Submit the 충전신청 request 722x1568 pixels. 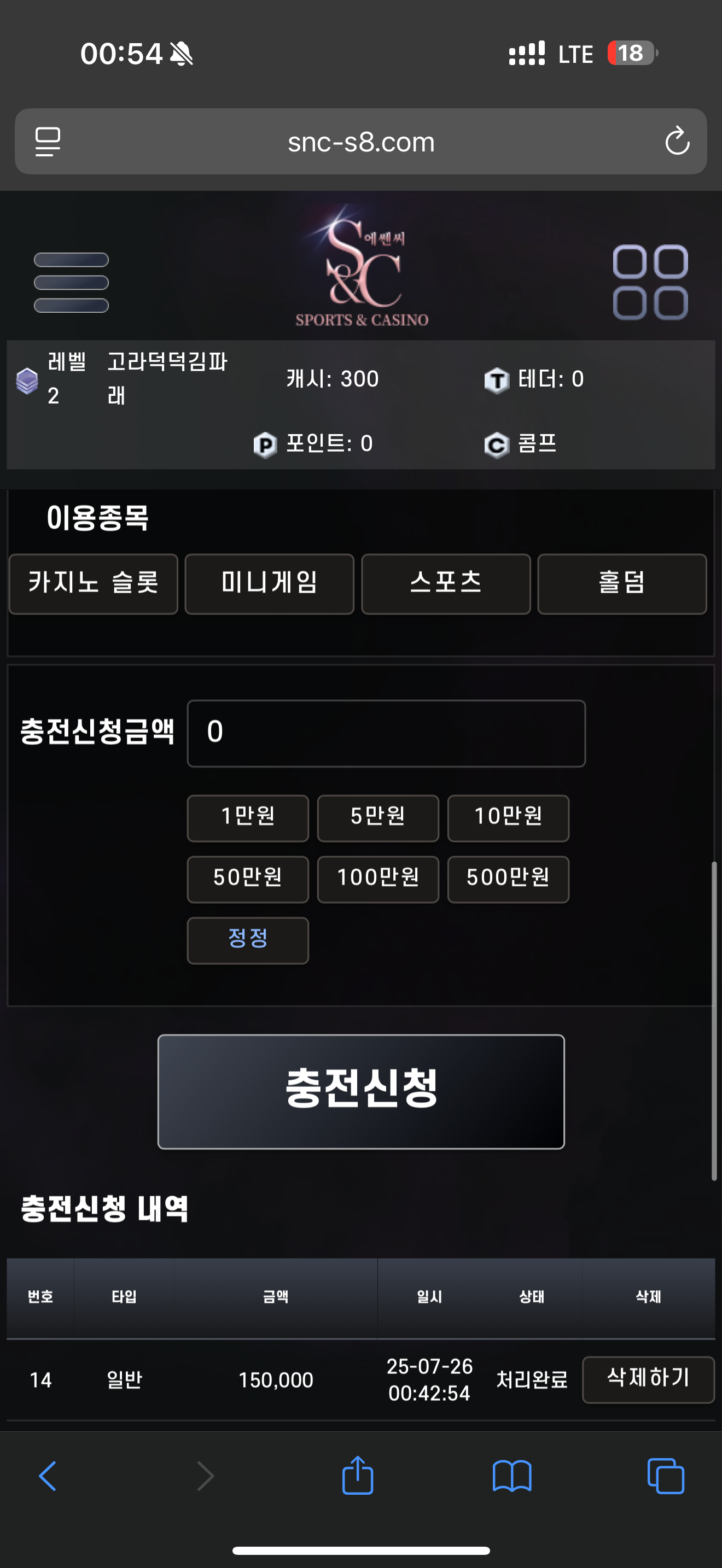[361, 1091]
